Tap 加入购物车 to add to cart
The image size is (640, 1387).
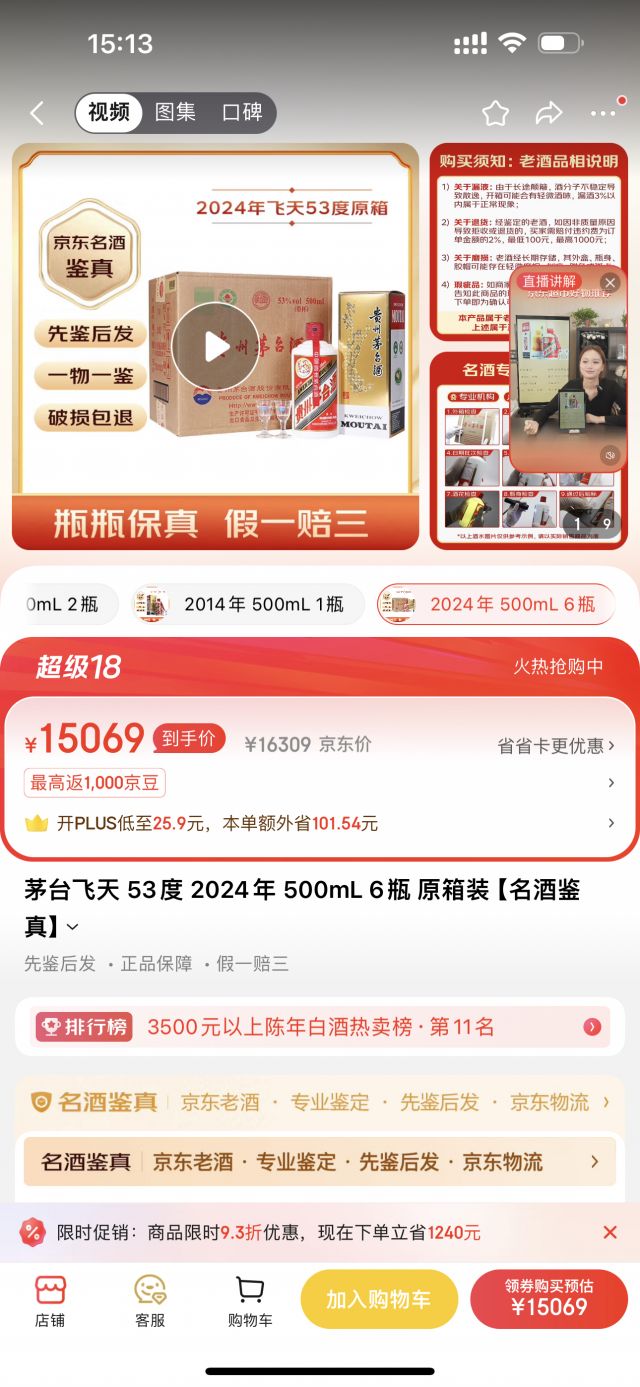tap(379, 1299)
